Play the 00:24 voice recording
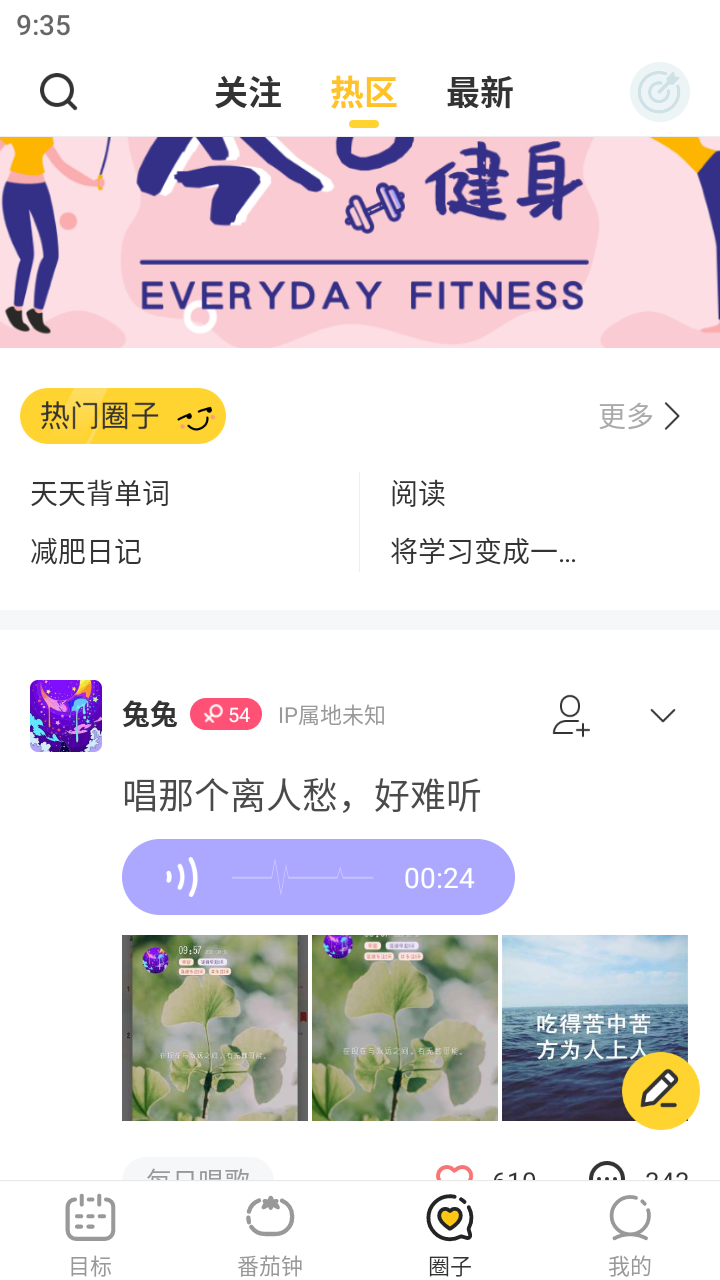The width and height of the screenshot is (720, 1280). point(318,877)
